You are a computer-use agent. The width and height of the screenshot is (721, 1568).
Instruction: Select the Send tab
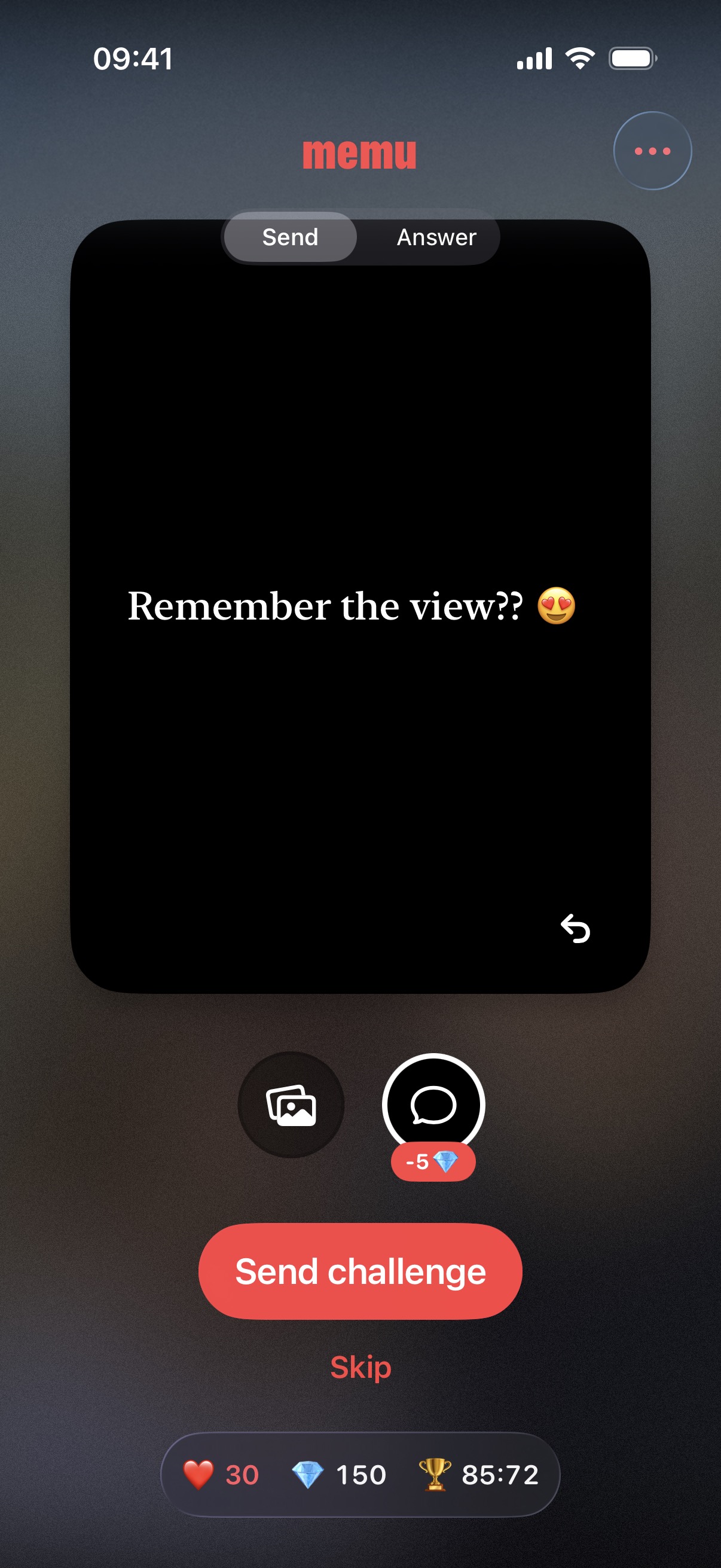[290, 237]
